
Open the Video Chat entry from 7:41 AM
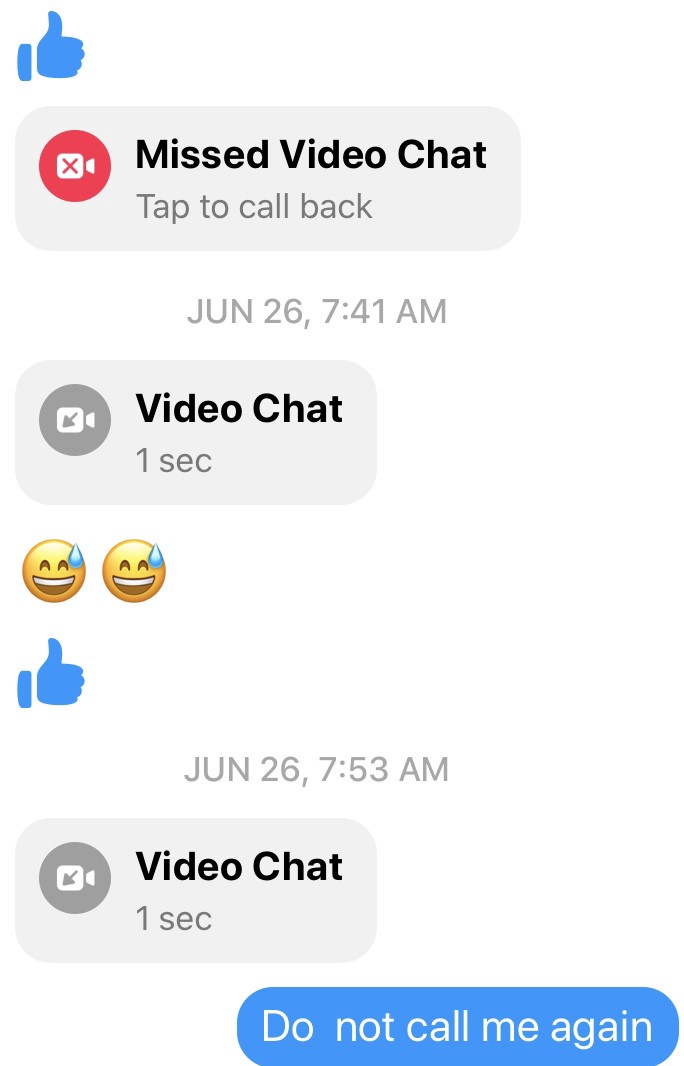pyautogui.click(x=196, y=432)
